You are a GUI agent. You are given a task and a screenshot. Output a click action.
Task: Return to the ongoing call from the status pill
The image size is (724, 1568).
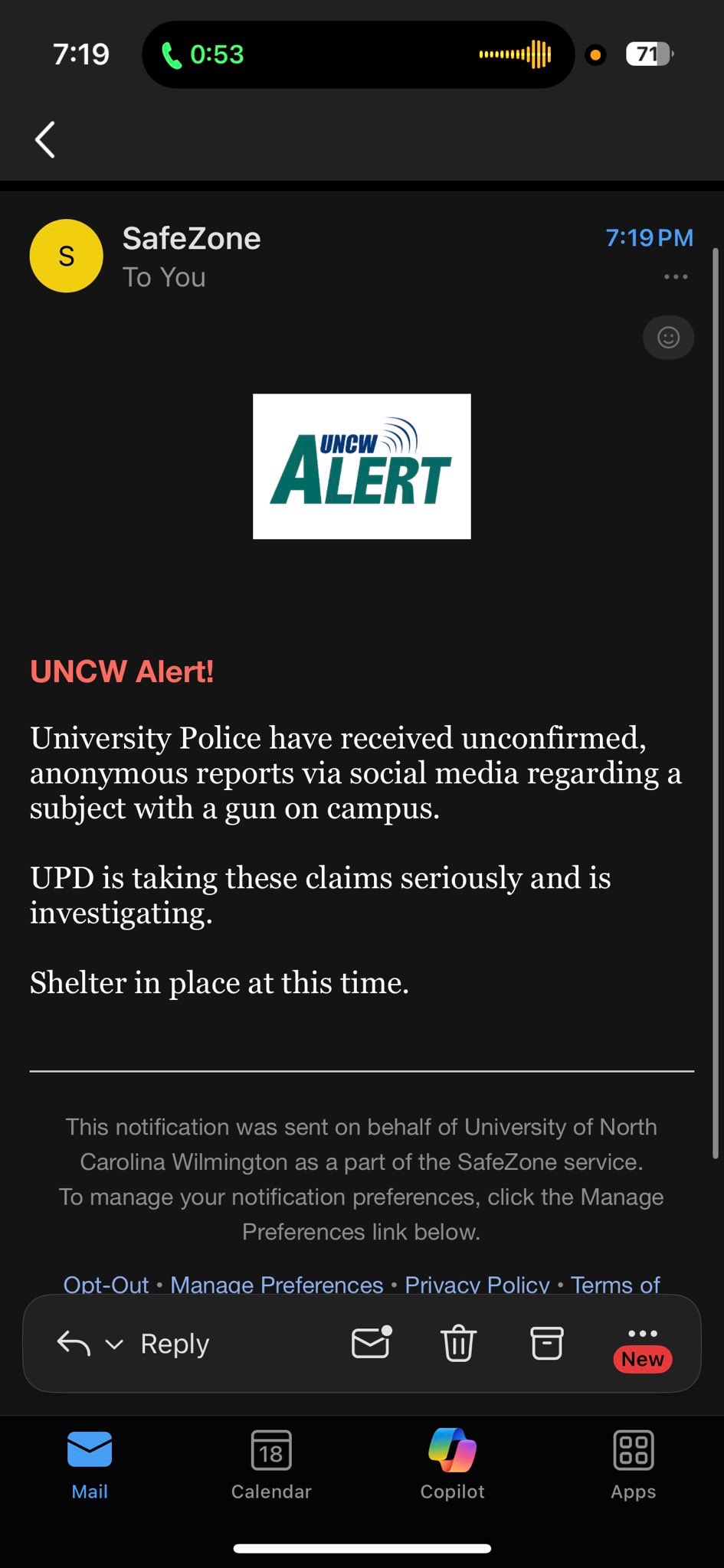(358, 54)
